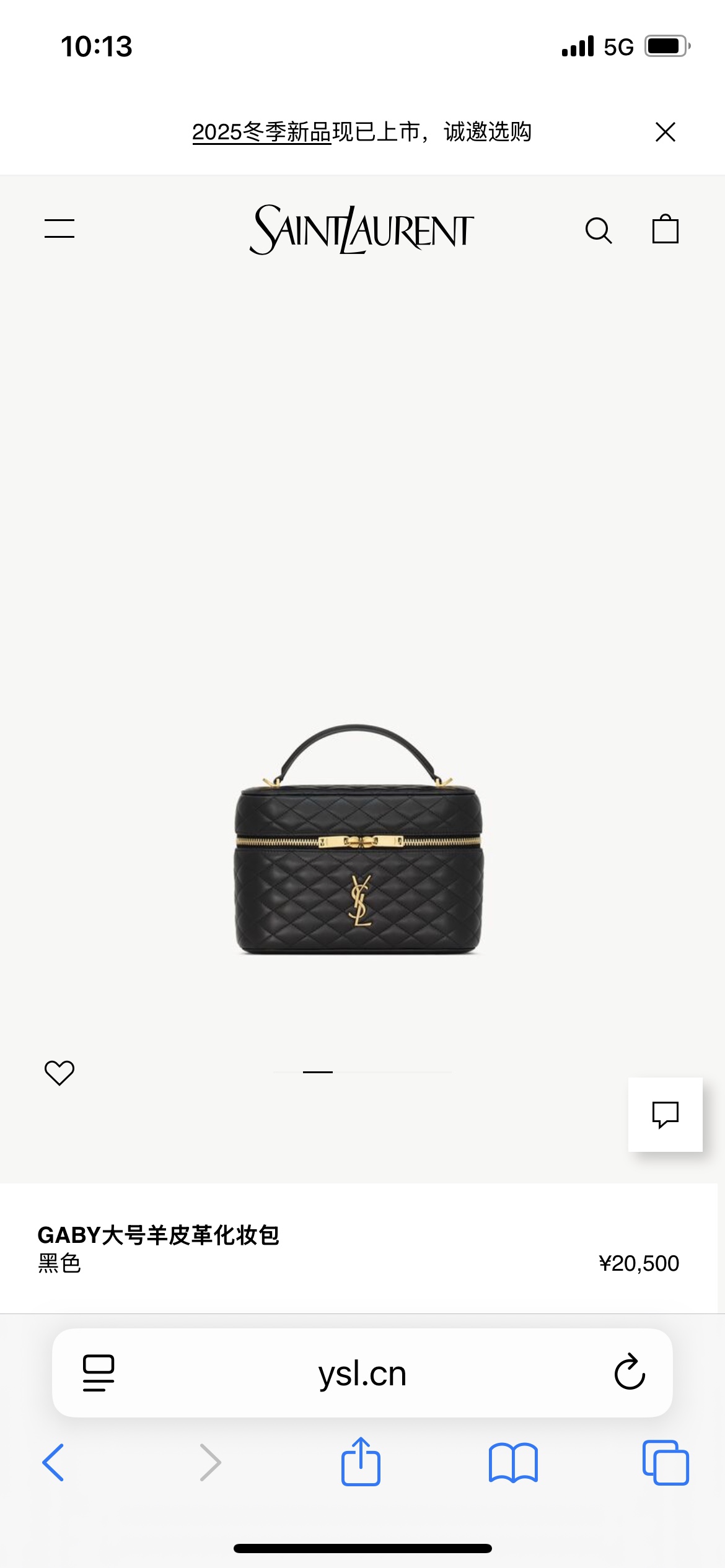Tap the ysl.cn address bar
The width and height of the screenshot is (725, 1568).
(x=362, y=1373)
